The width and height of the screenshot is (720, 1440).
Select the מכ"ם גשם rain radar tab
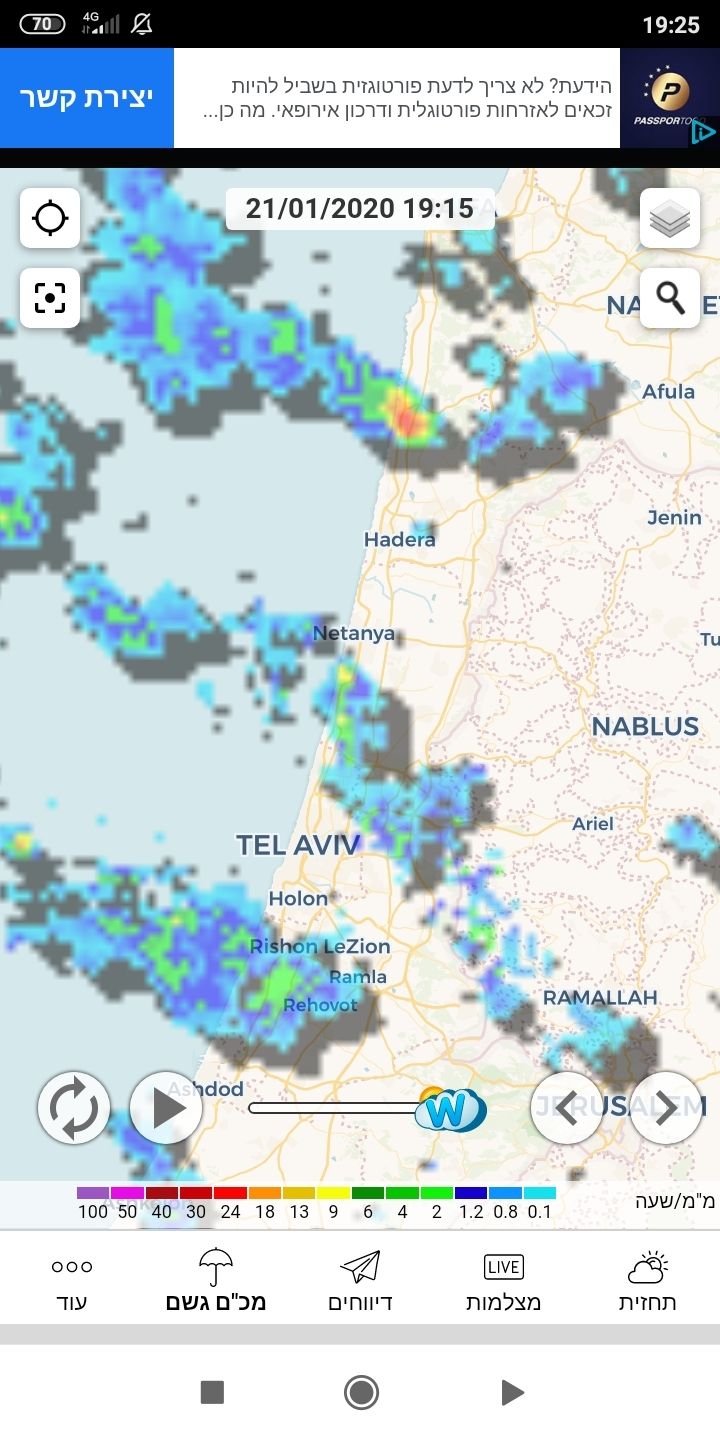pos(216,1281)
